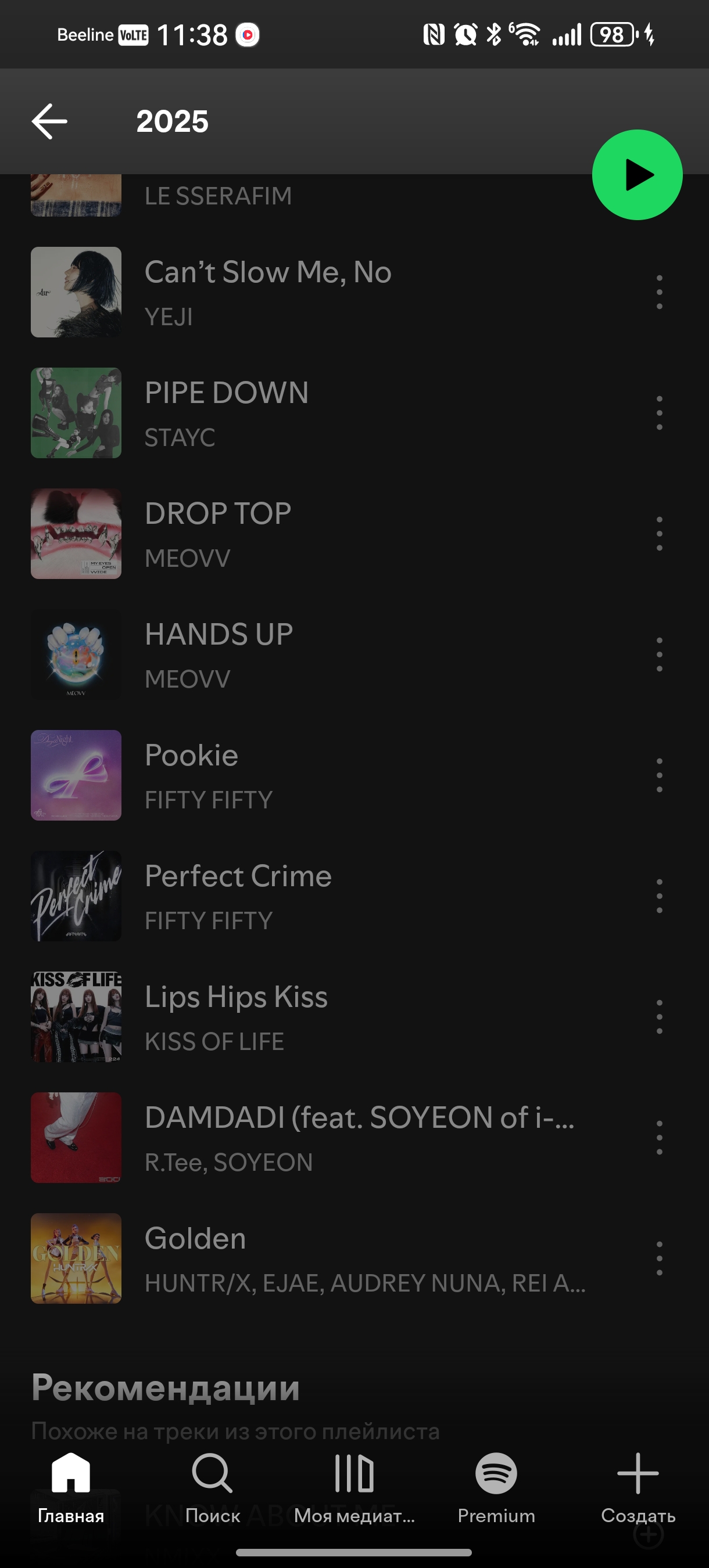Start playing the 2025 playlist

[x=636, y=175]
